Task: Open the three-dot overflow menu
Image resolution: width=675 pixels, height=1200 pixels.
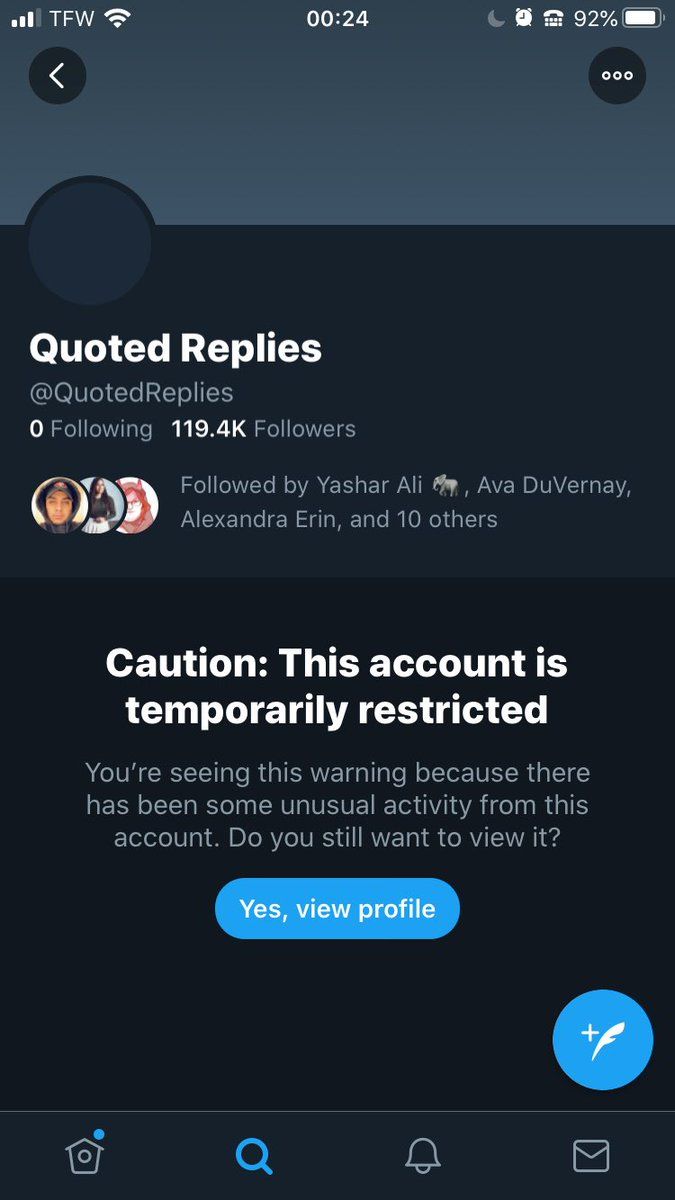Action: pos(617,75)
